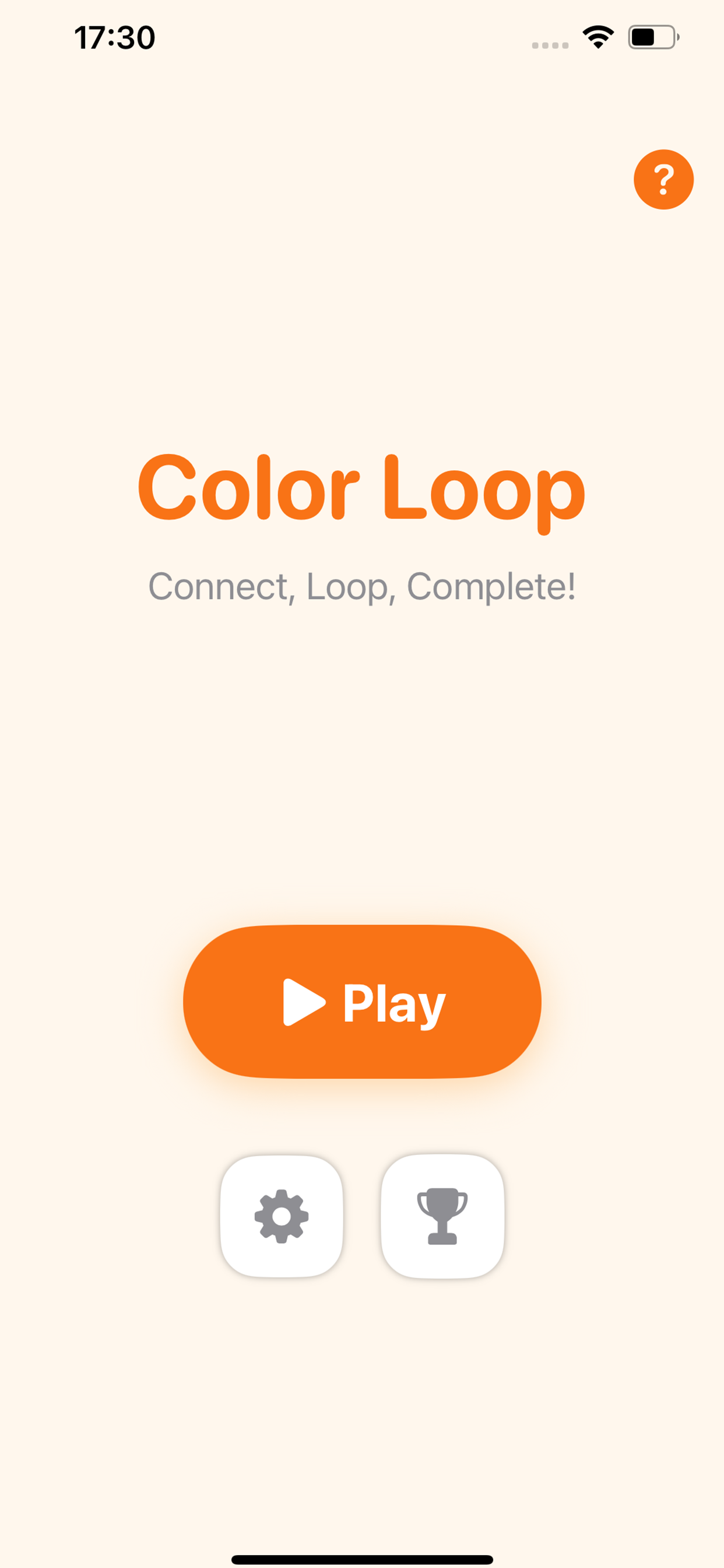Open settings via the gear icon
The height and width of the screenshot is (1568, 724).
(281, 1216)
